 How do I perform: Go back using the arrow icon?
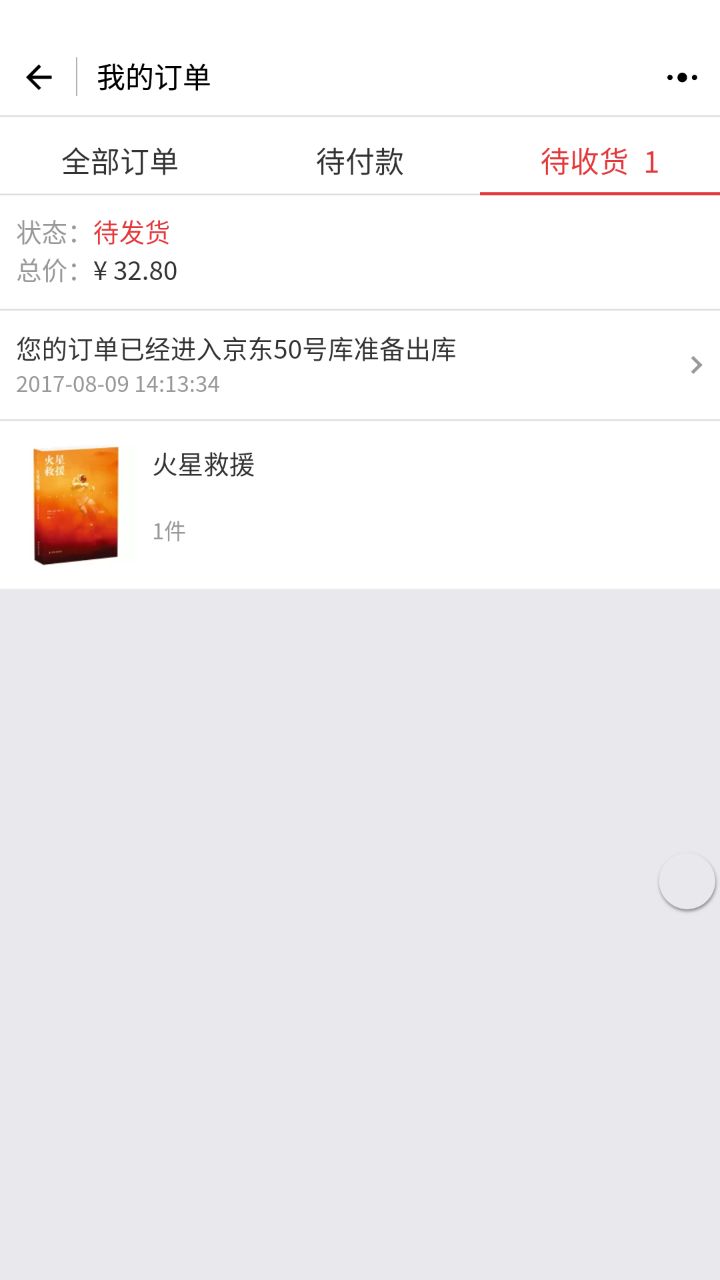(39, 77)
